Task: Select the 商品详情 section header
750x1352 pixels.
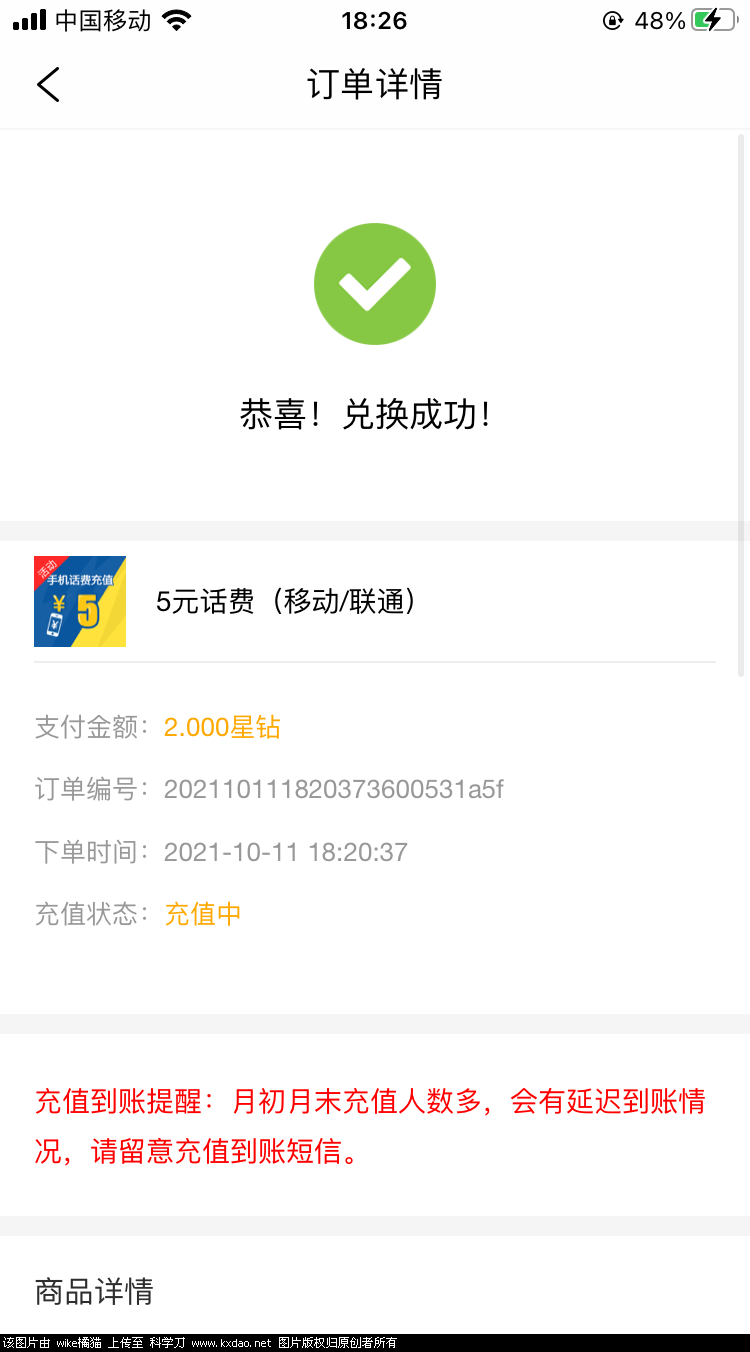Action: 95,1292
